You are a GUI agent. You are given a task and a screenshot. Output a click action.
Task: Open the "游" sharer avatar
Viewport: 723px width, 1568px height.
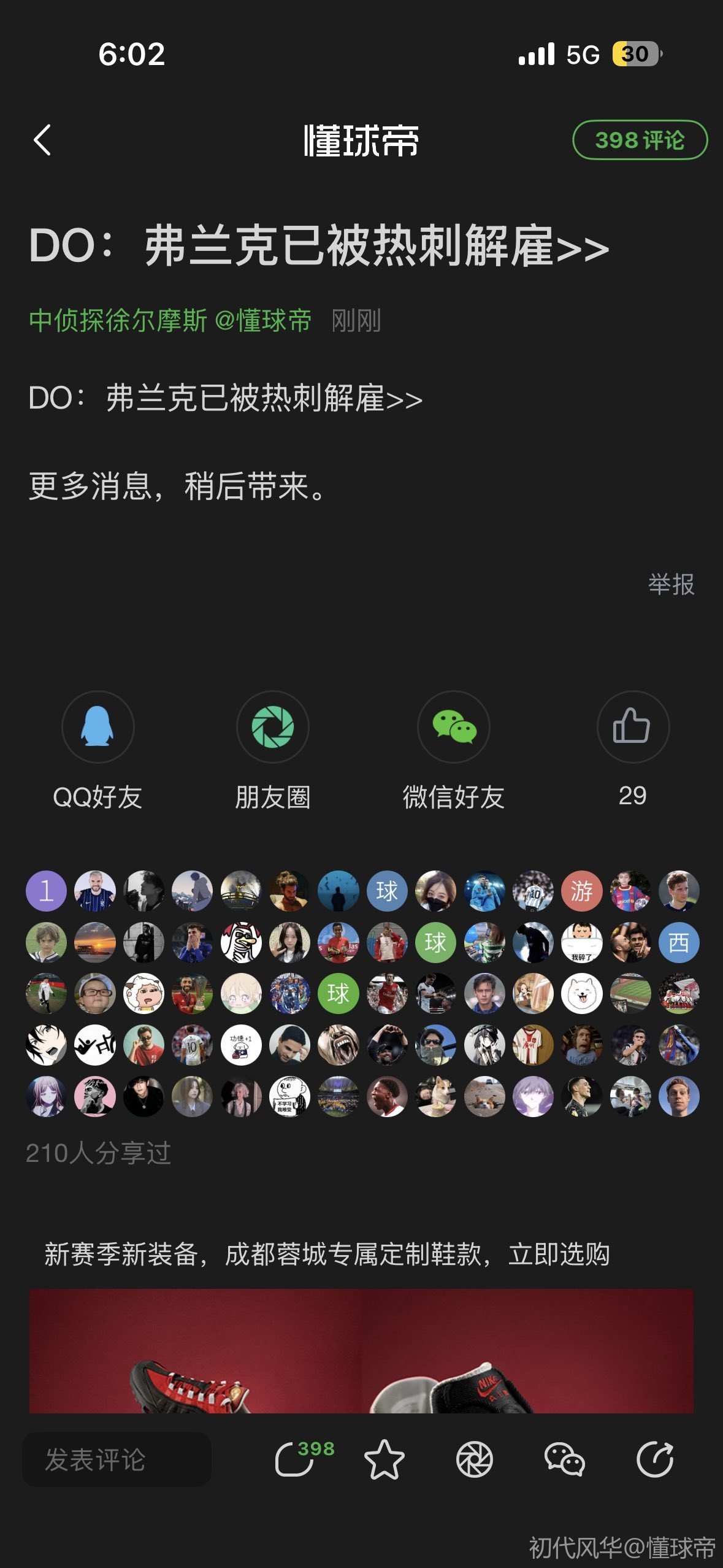[x=581, y=891]
